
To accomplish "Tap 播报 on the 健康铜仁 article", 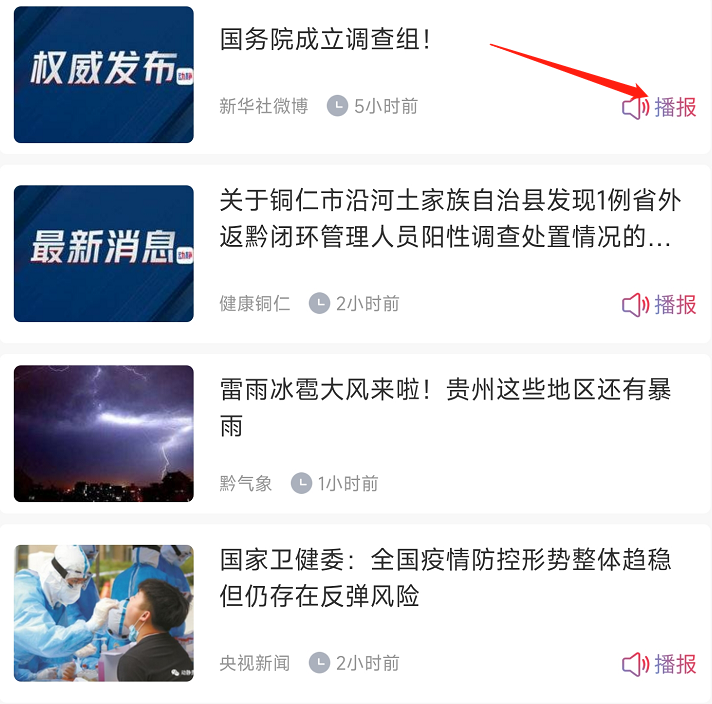I will pyautogui.click(x=659, y=304).
